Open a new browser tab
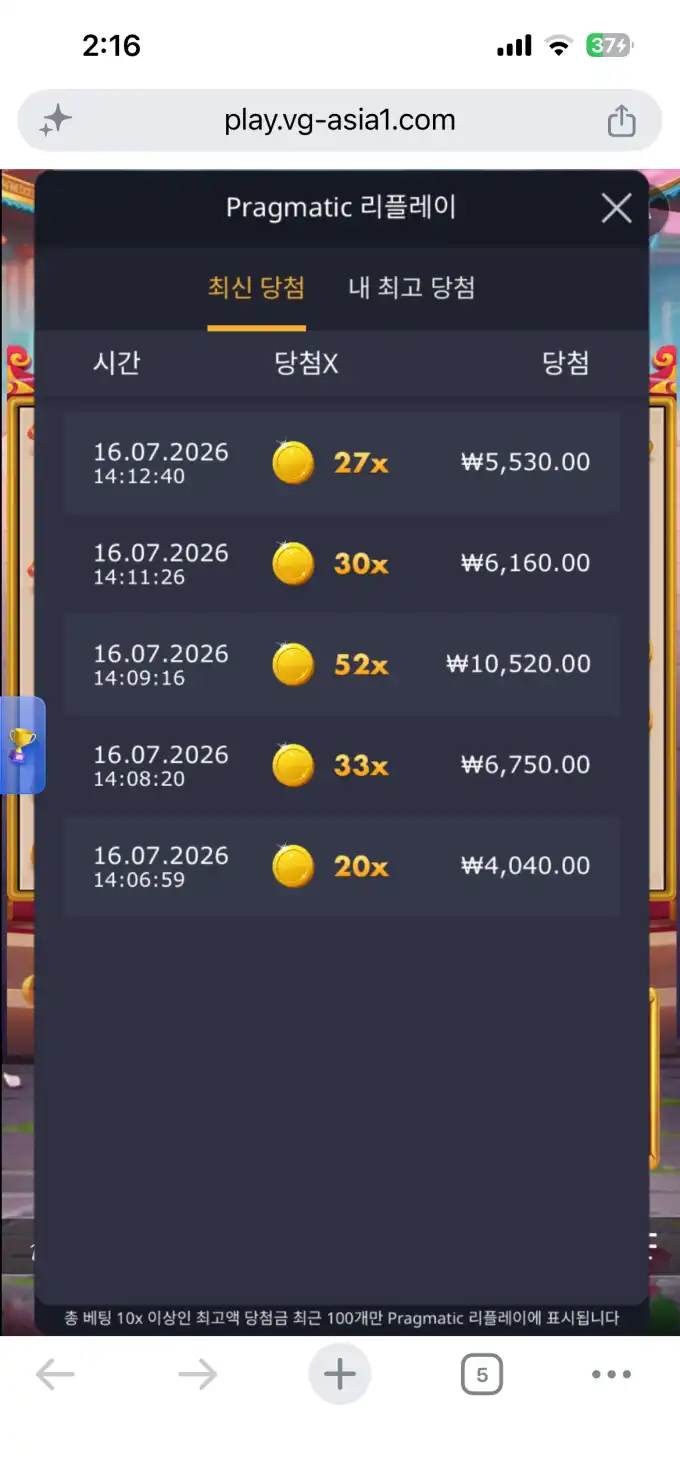The height and width of the screenshot is (1472, 680). pos(340,1375)
